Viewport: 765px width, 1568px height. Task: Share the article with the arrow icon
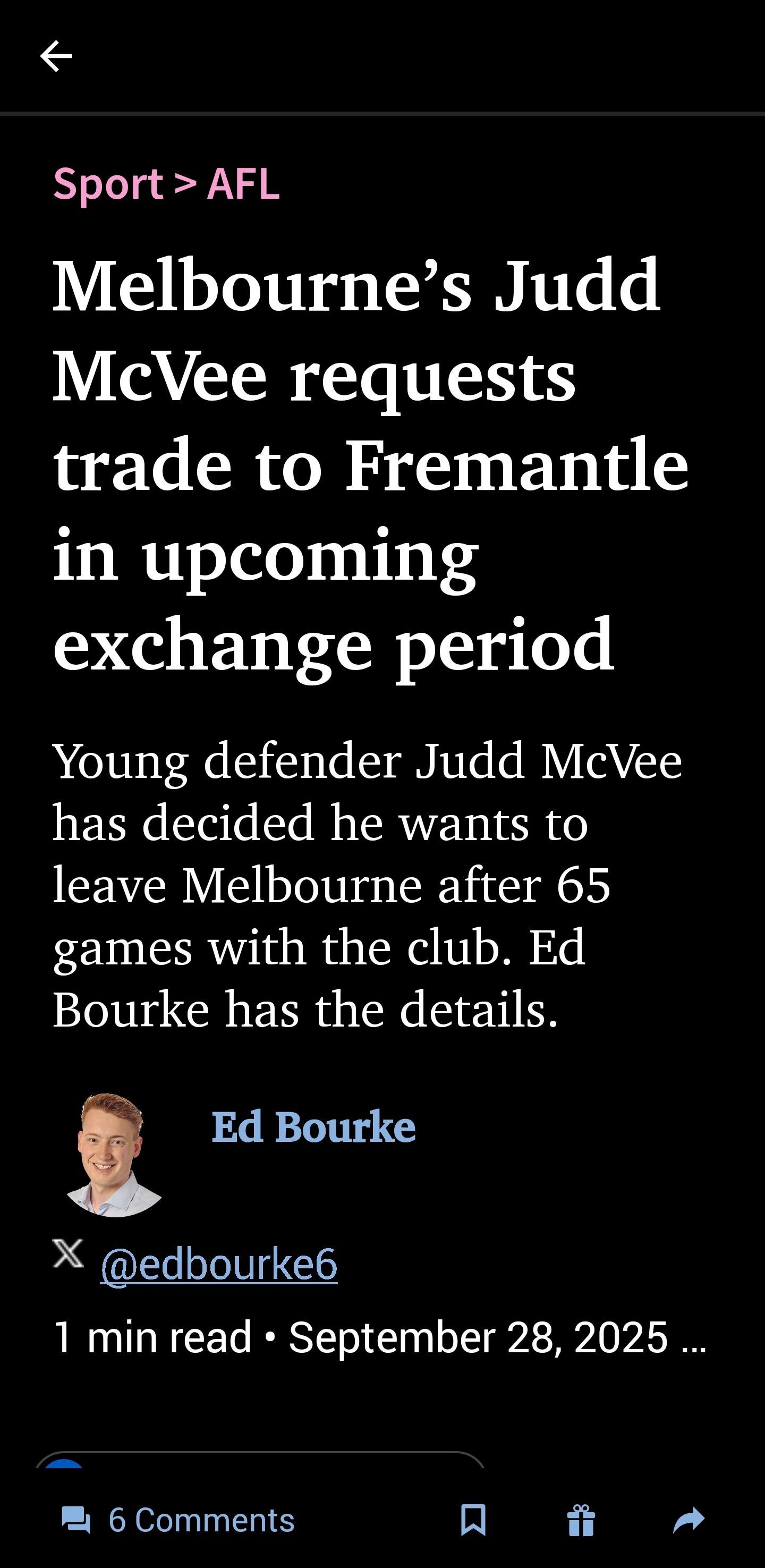[689, 1520]
